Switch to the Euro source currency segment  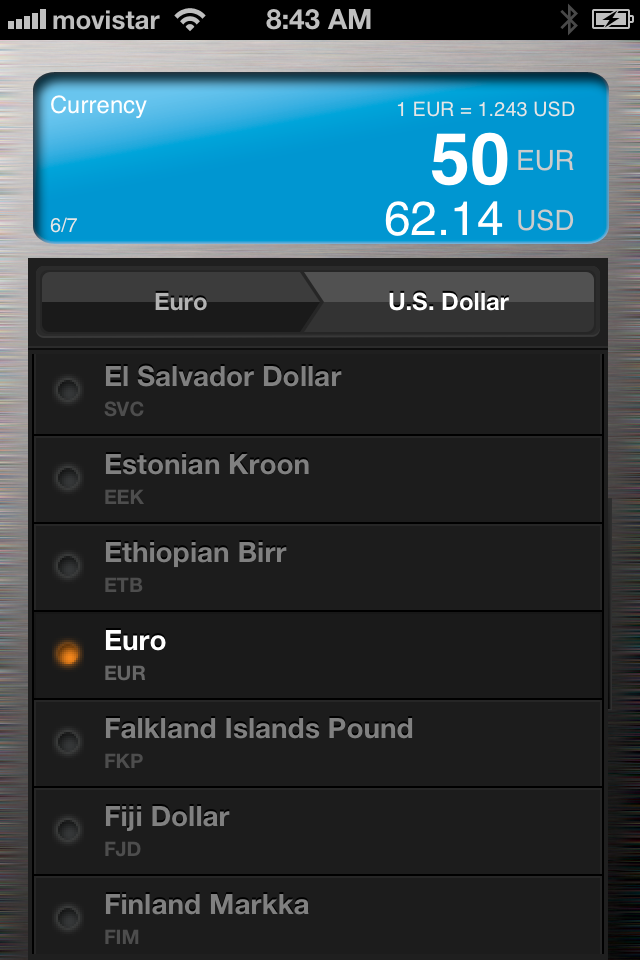pos(178,302)
